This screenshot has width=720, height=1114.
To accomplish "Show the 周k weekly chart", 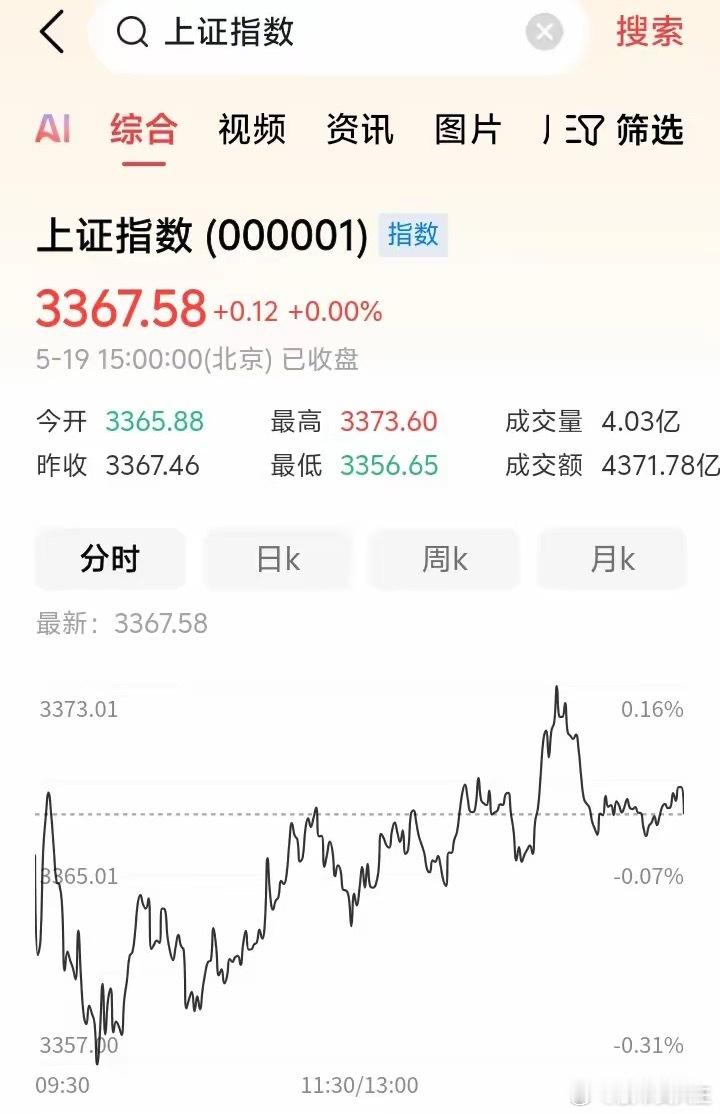I will click(x=444, y=559).
